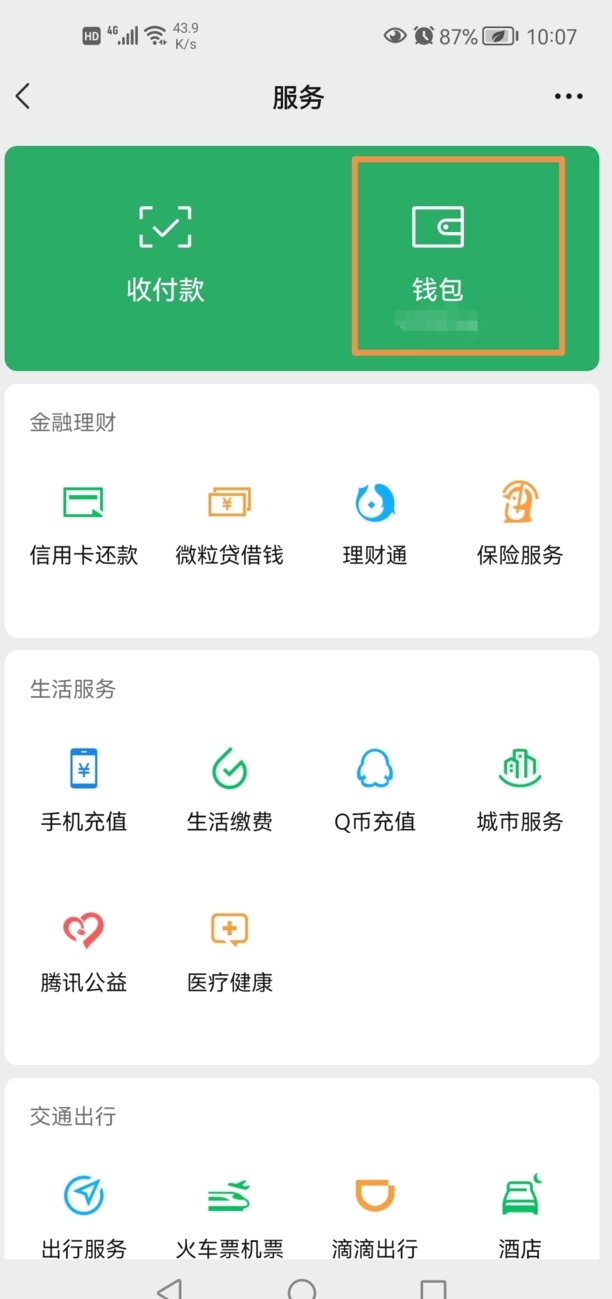Screen dimensions: 612x1299
Task: Open 城市服务 city services
Action: [x=520, y=789]
